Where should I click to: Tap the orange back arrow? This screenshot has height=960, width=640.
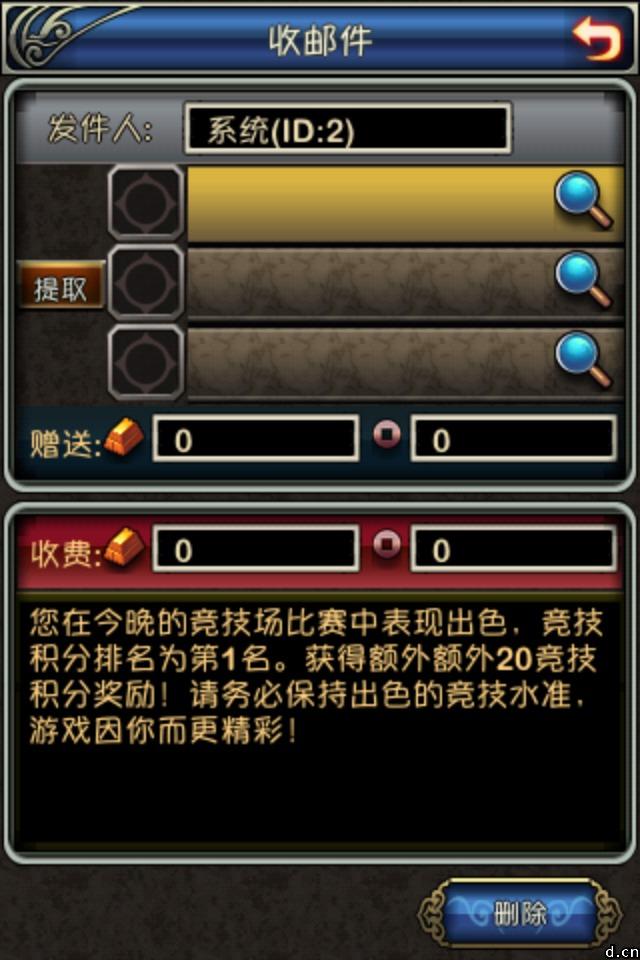[596, 39]
